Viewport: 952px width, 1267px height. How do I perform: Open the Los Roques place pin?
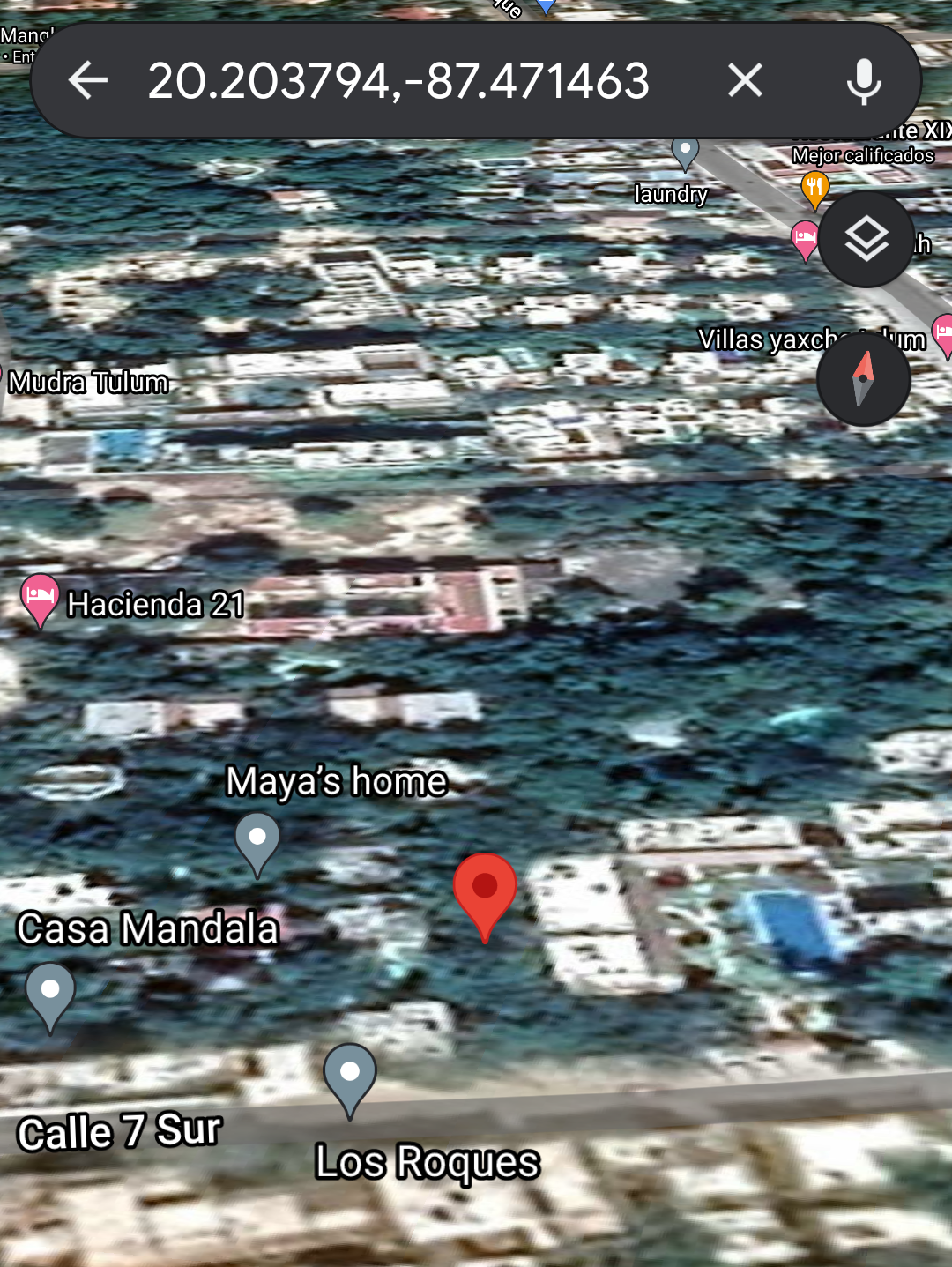350,1076
